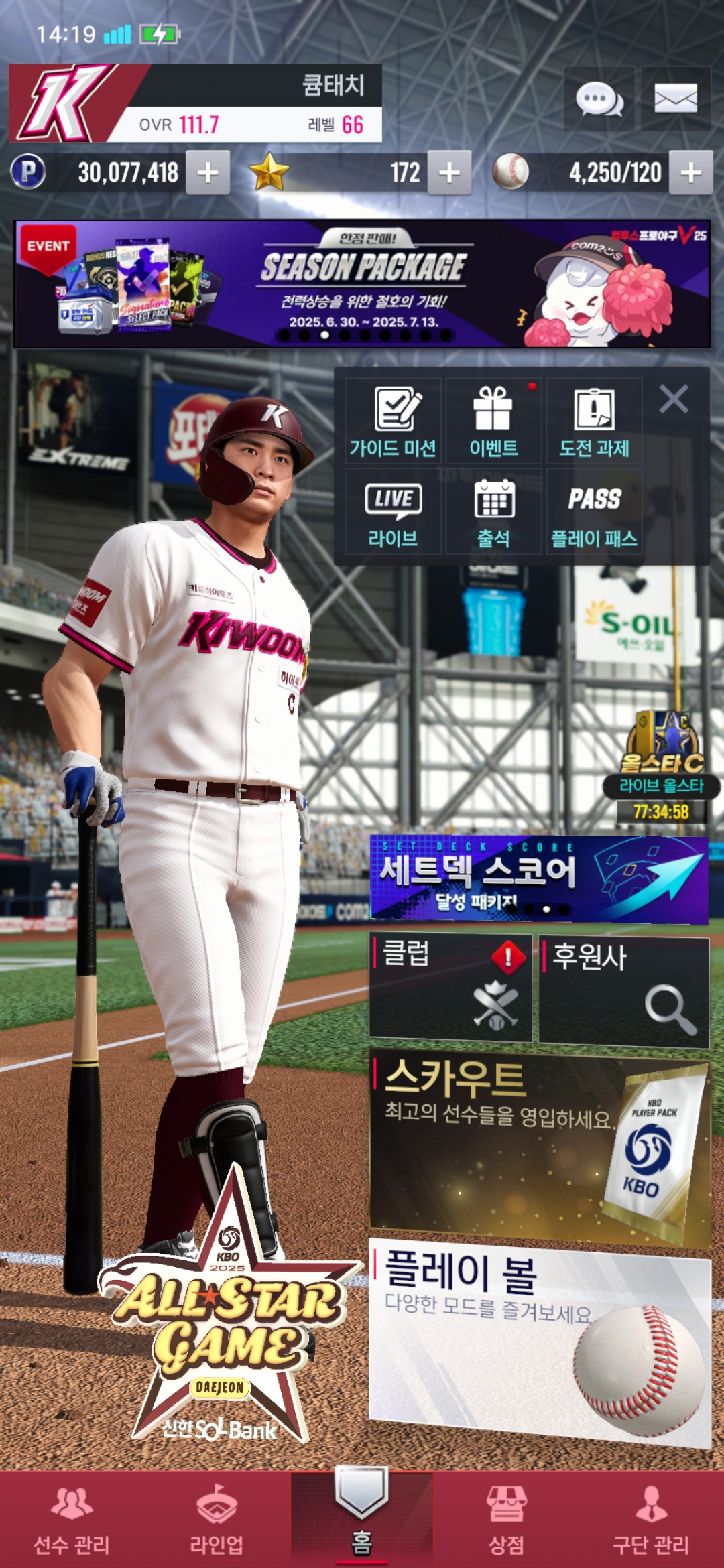Open 도전 과제 challenges
724x1568 pixels.
click(x=594, y=421)
